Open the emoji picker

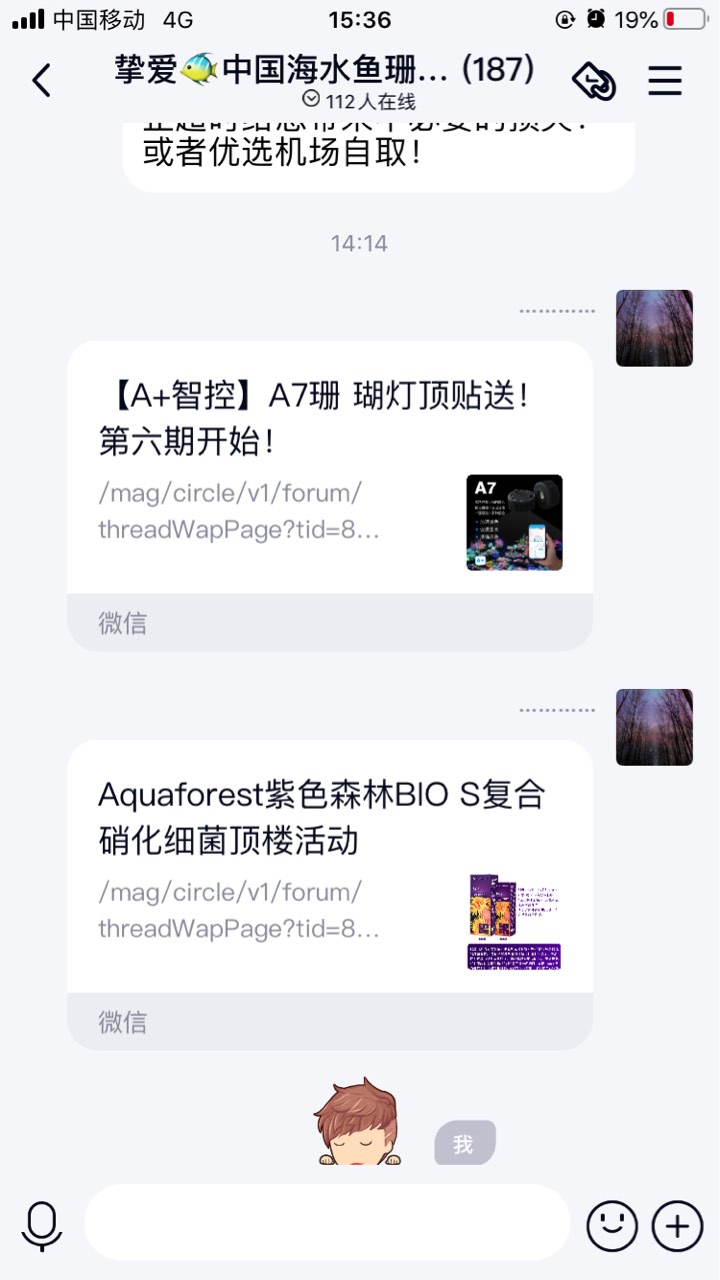612,1225
